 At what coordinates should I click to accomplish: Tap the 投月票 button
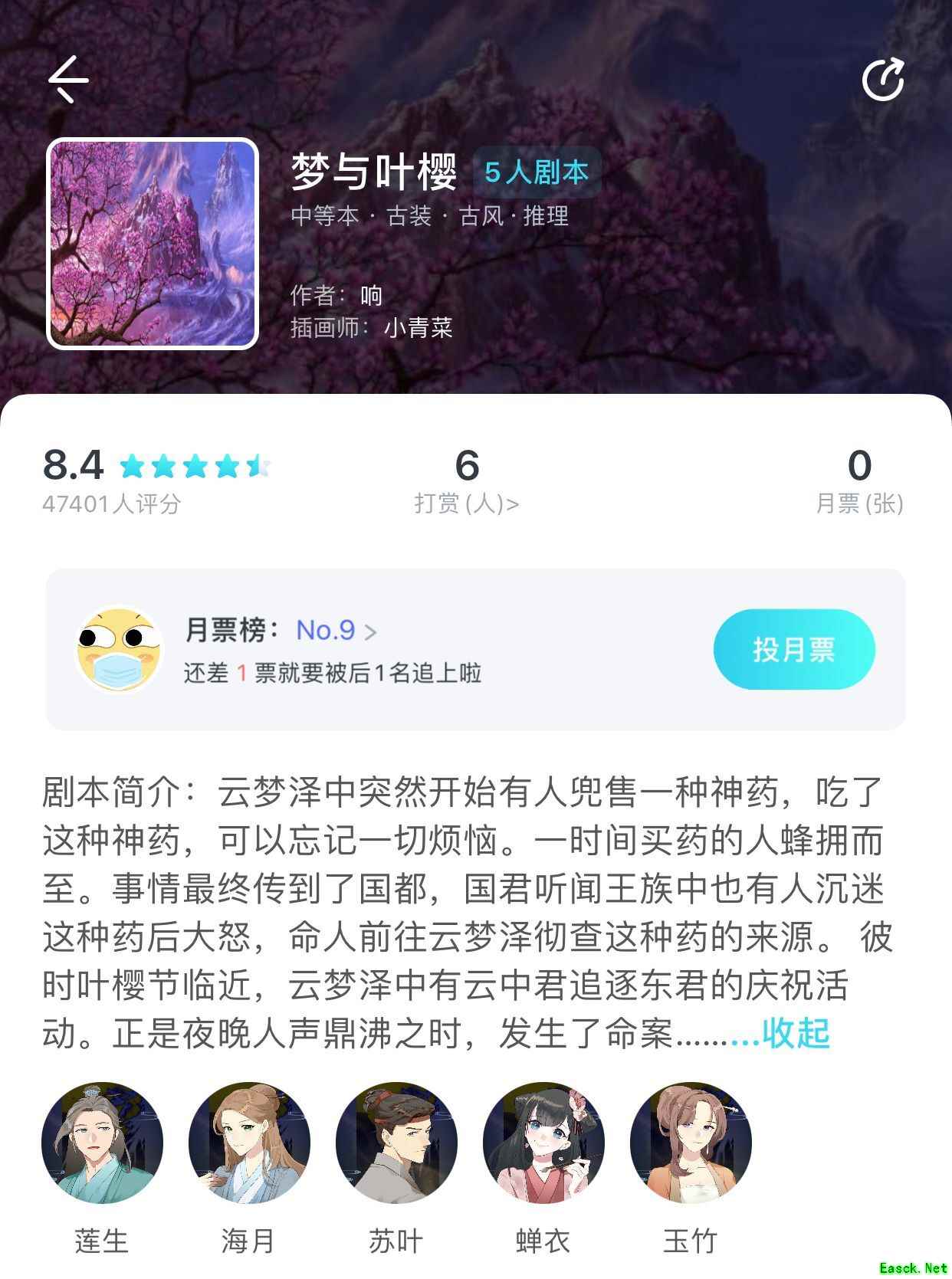[793, 649]
